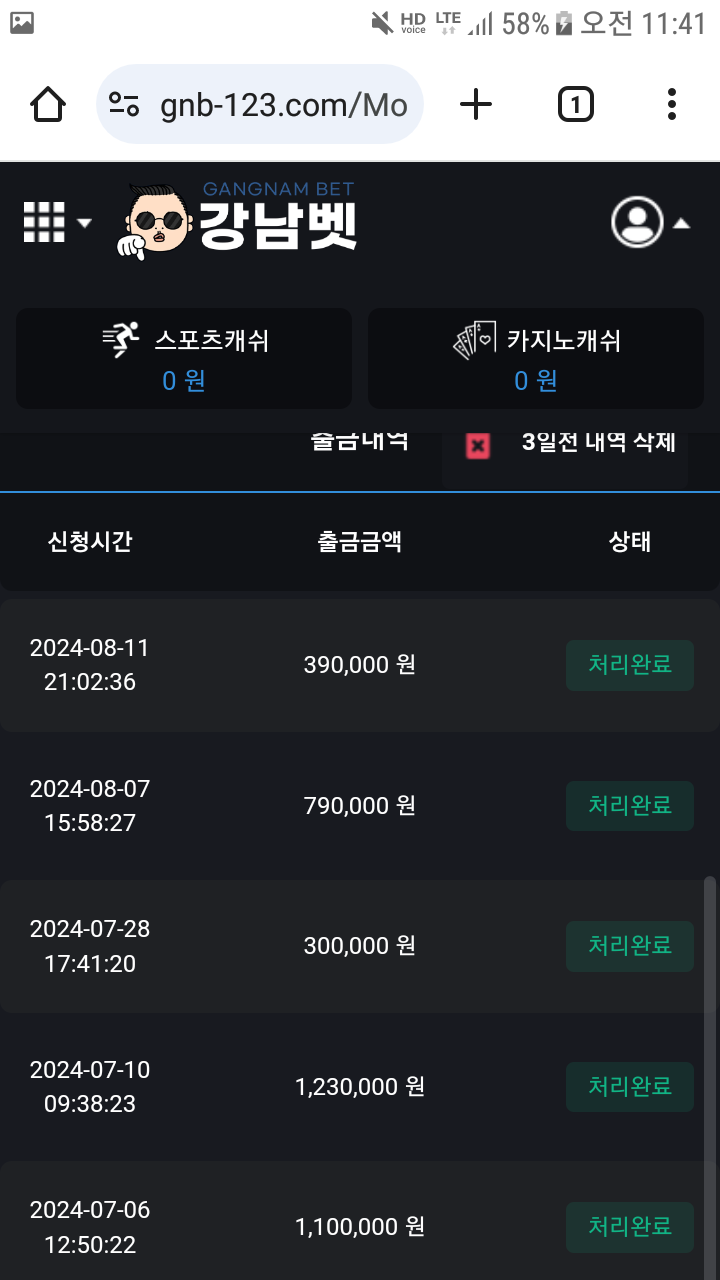Open the user account dropdown

(x=650, y=222)
